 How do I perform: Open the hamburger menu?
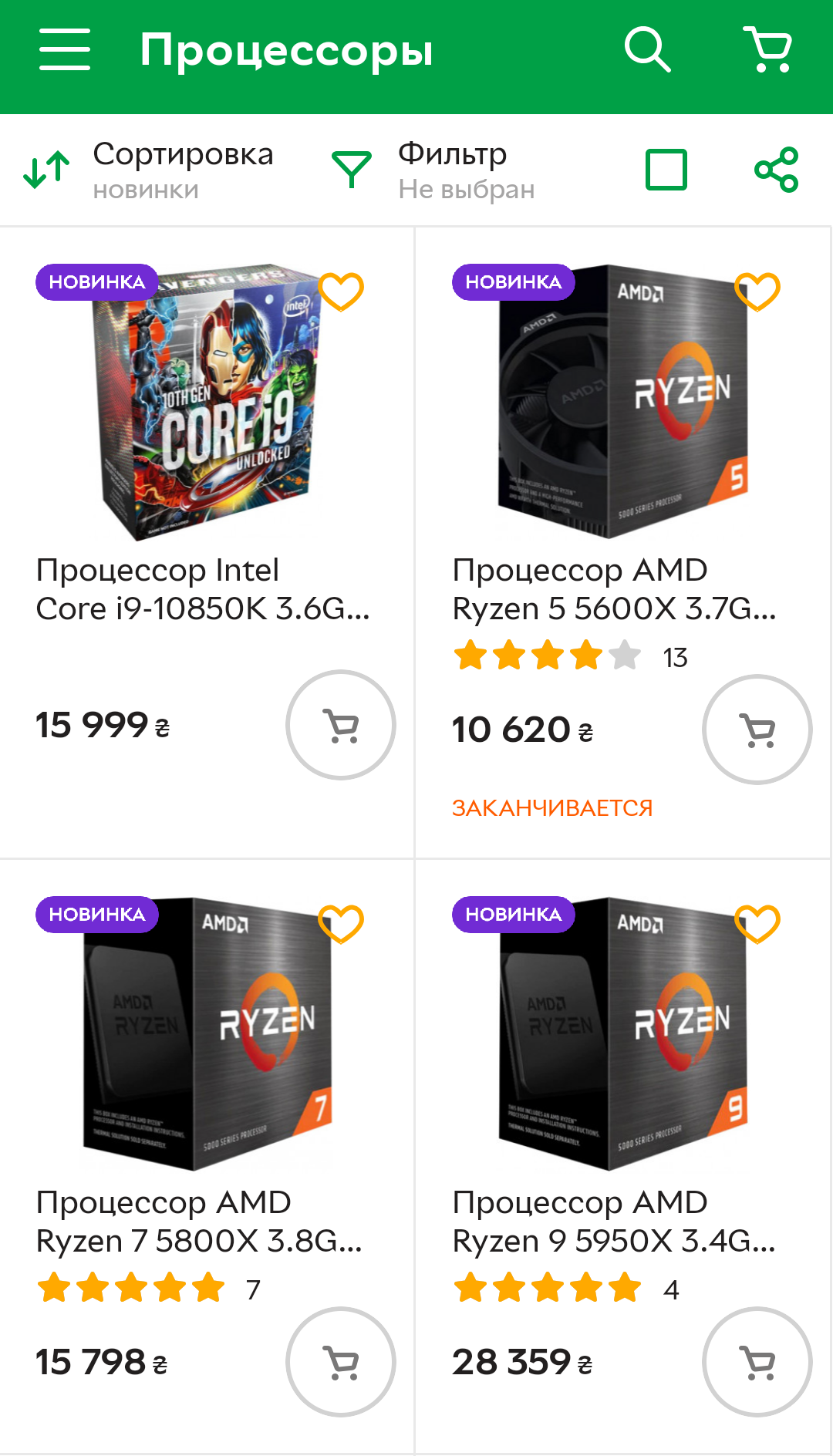[65, 50]
